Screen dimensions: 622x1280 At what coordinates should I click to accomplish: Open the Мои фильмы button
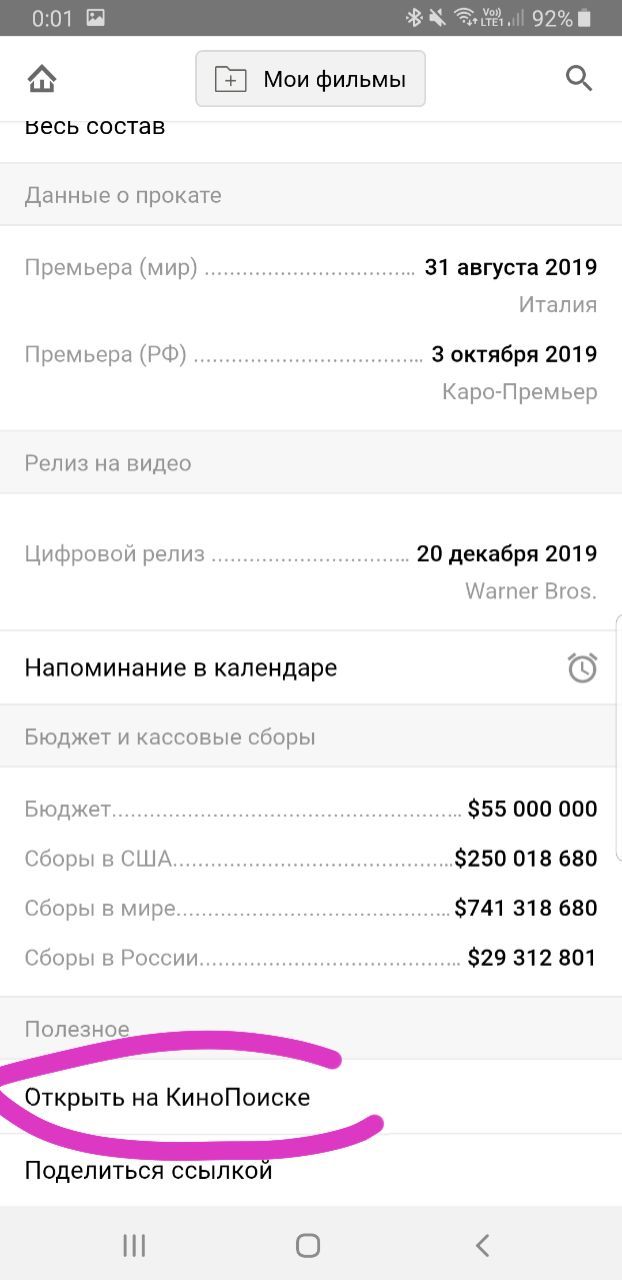tap(310, 79)
